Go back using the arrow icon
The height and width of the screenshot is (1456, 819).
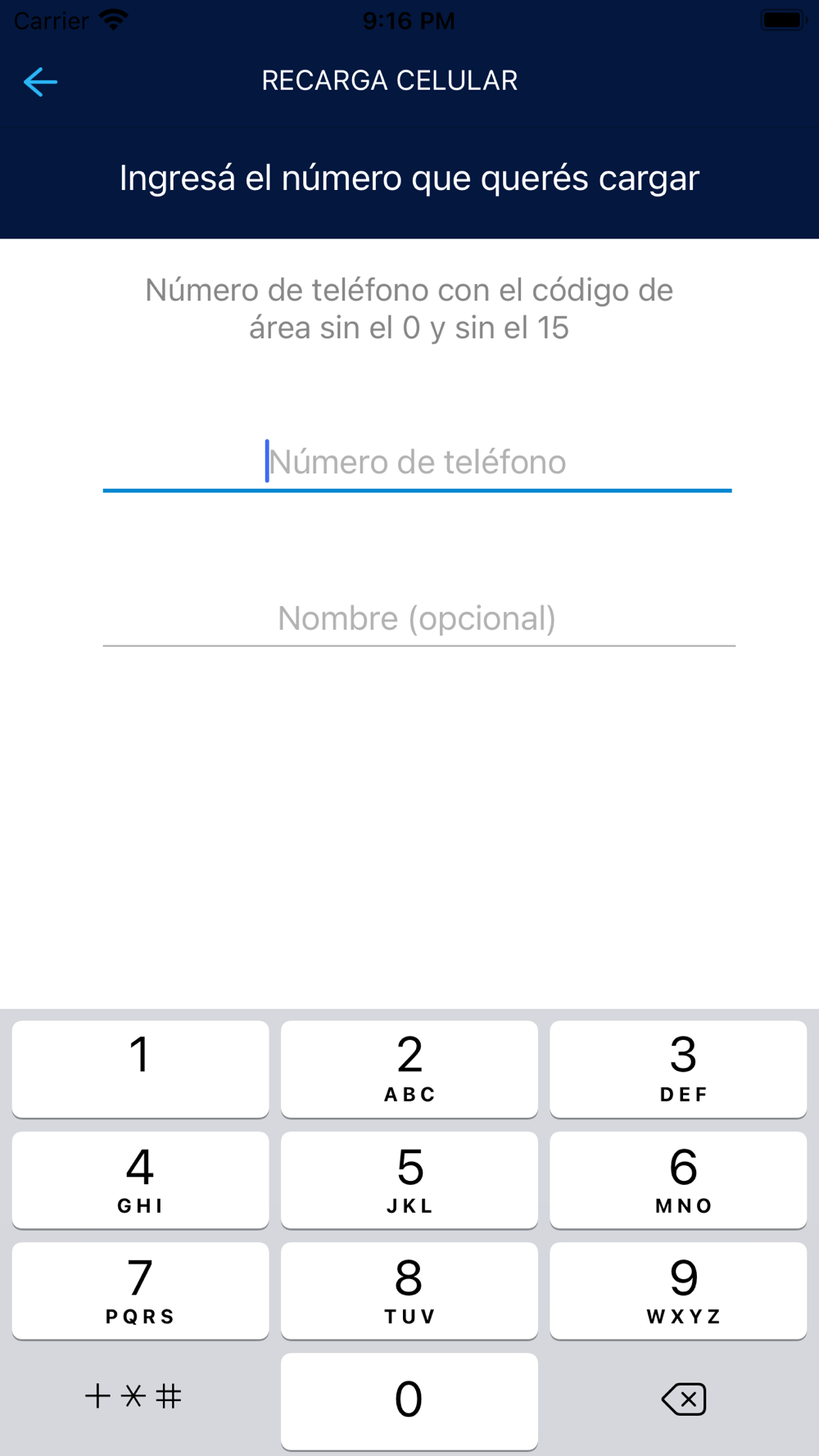pyautogui.click(x=40, y=82)
